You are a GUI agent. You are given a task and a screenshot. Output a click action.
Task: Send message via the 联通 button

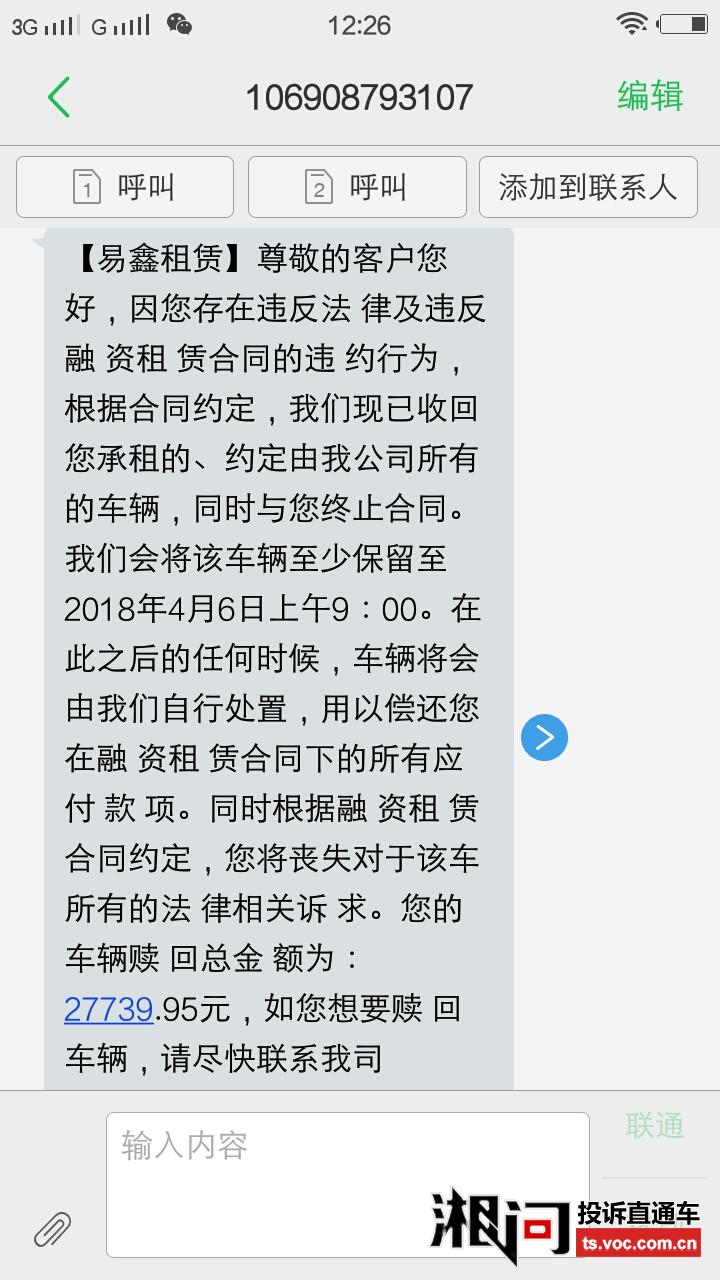tap(655, 1125)
